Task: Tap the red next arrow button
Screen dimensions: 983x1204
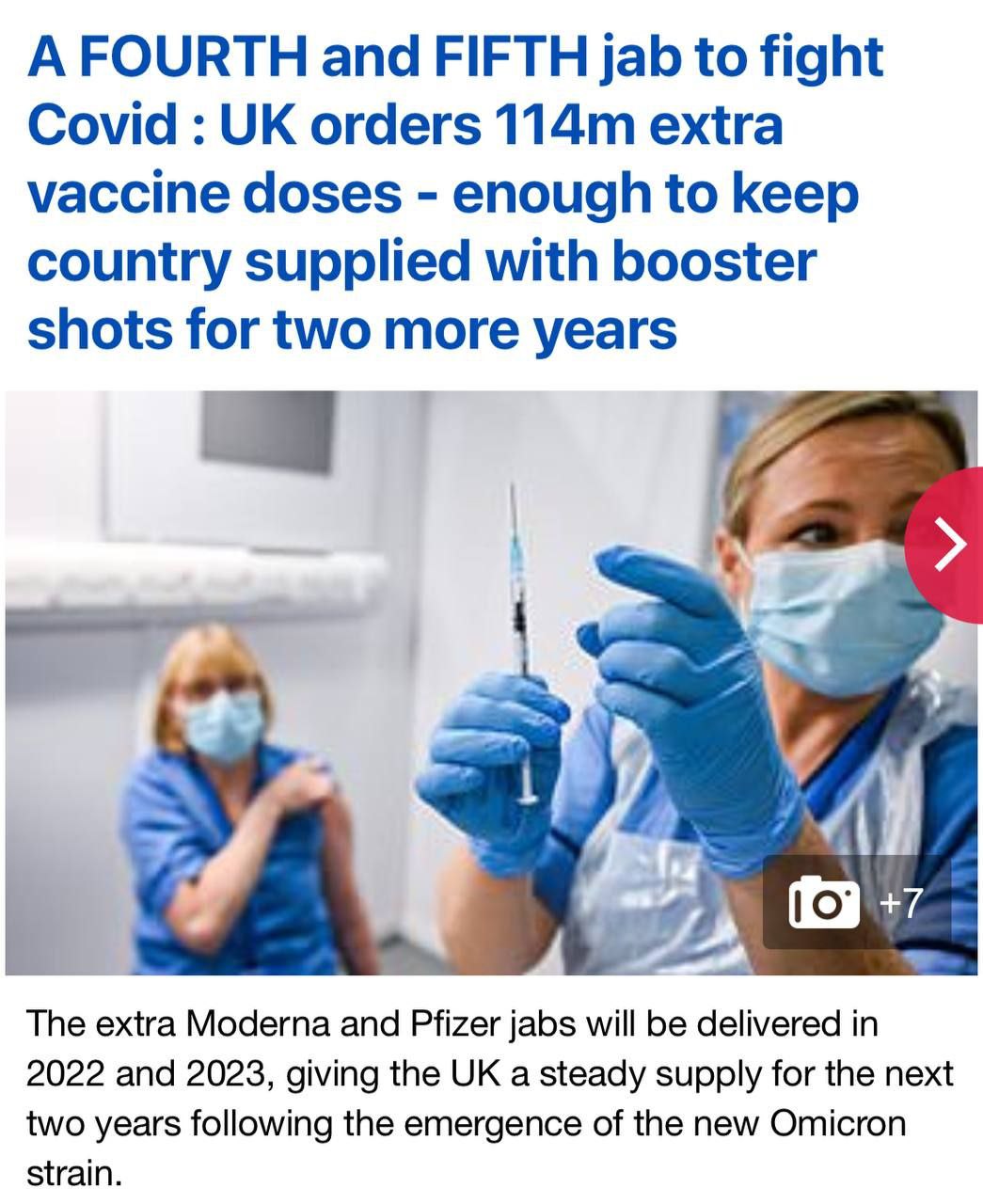Action: click(x=944, y=545)
